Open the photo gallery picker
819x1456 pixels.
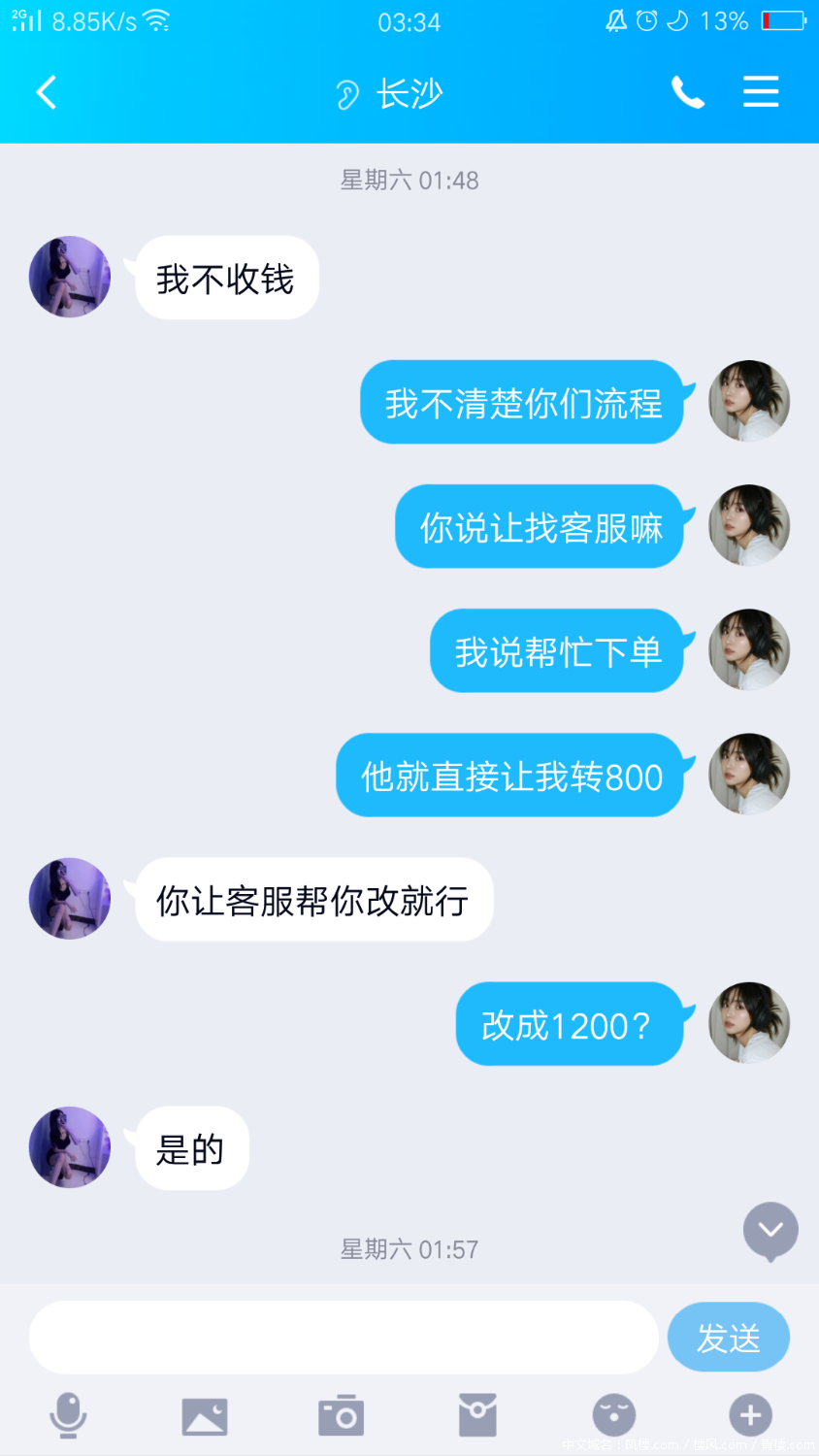tap(205, 1416)
